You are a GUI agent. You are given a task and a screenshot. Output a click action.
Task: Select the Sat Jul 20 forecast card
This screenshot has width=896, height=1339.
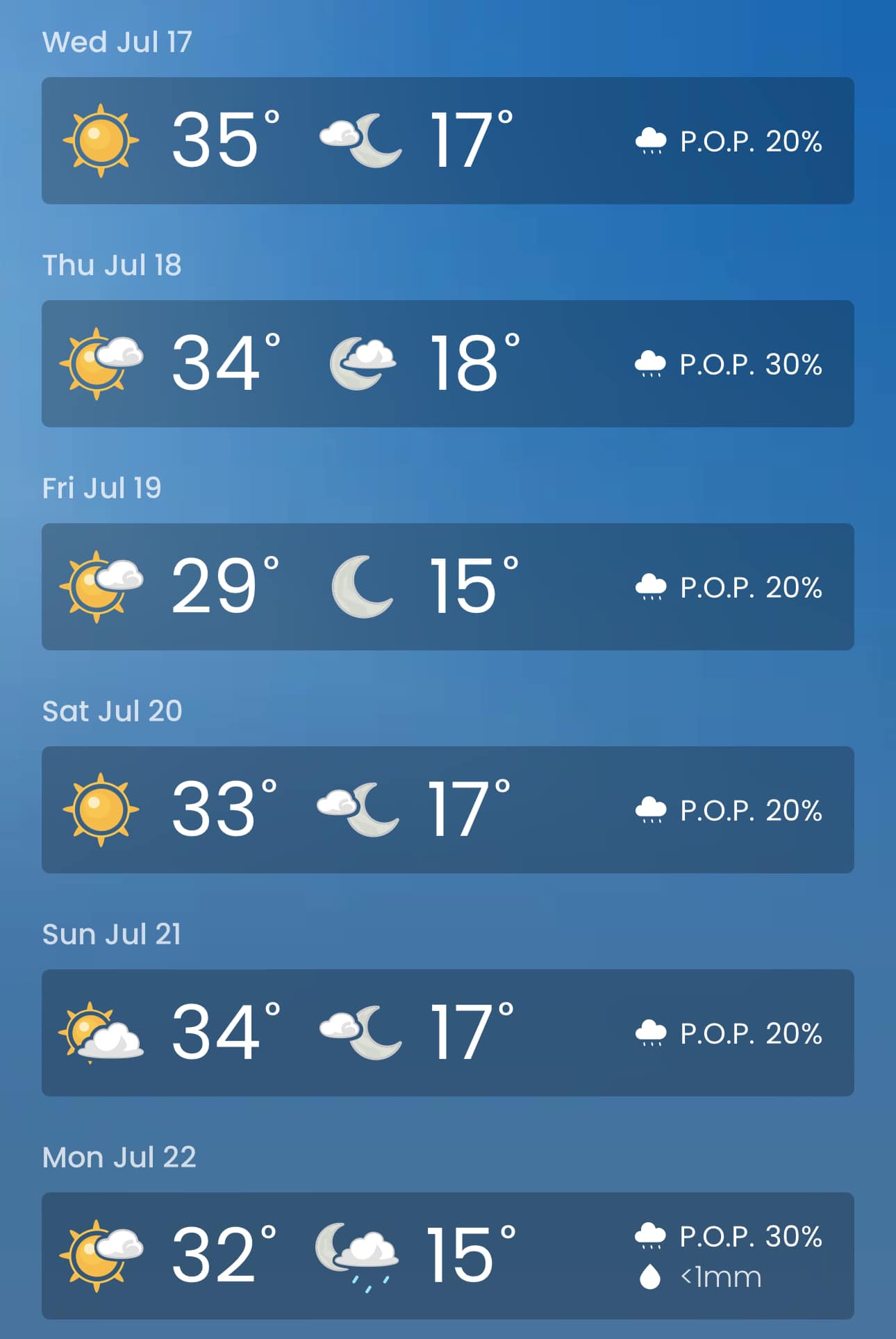447,810
